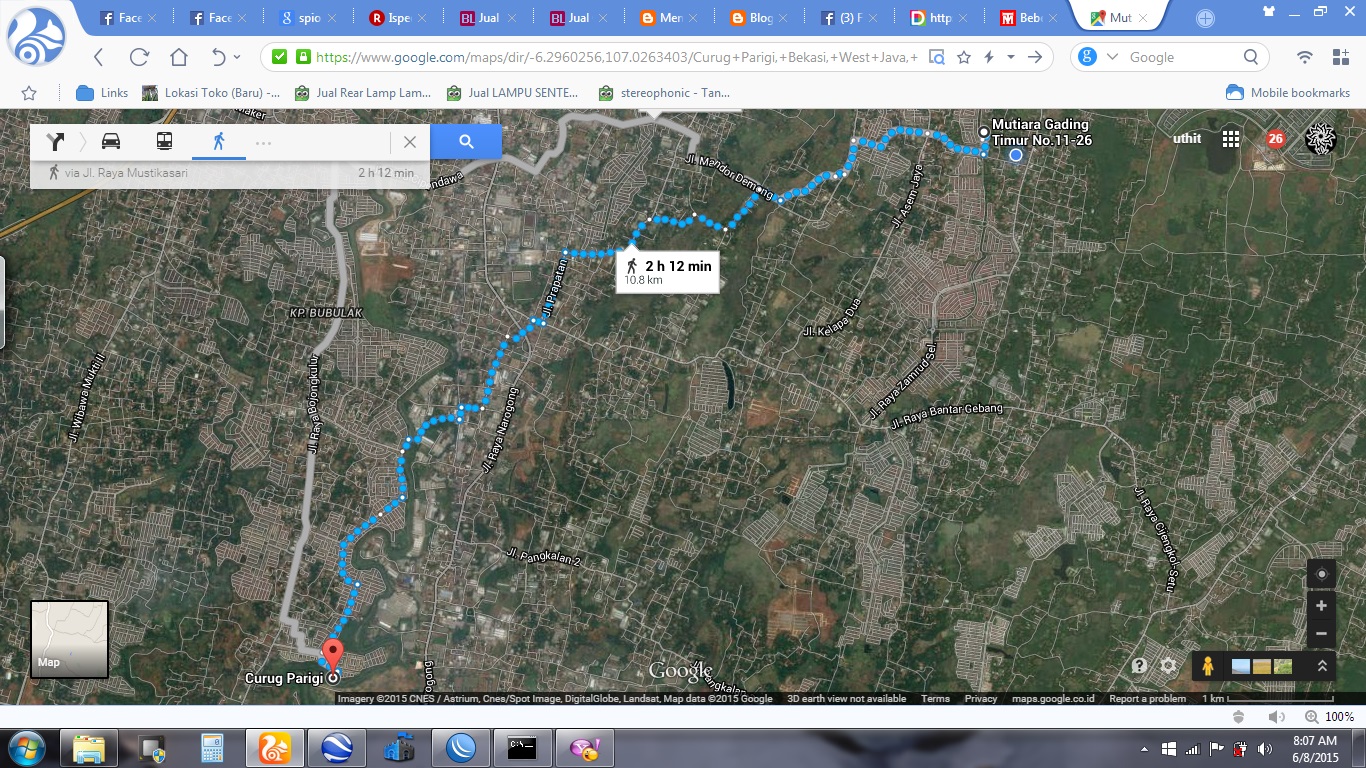The width and height of the screenshot is (1366, 768).
Task: Open the Maps help question mark
Action: tap(1139, 666)
